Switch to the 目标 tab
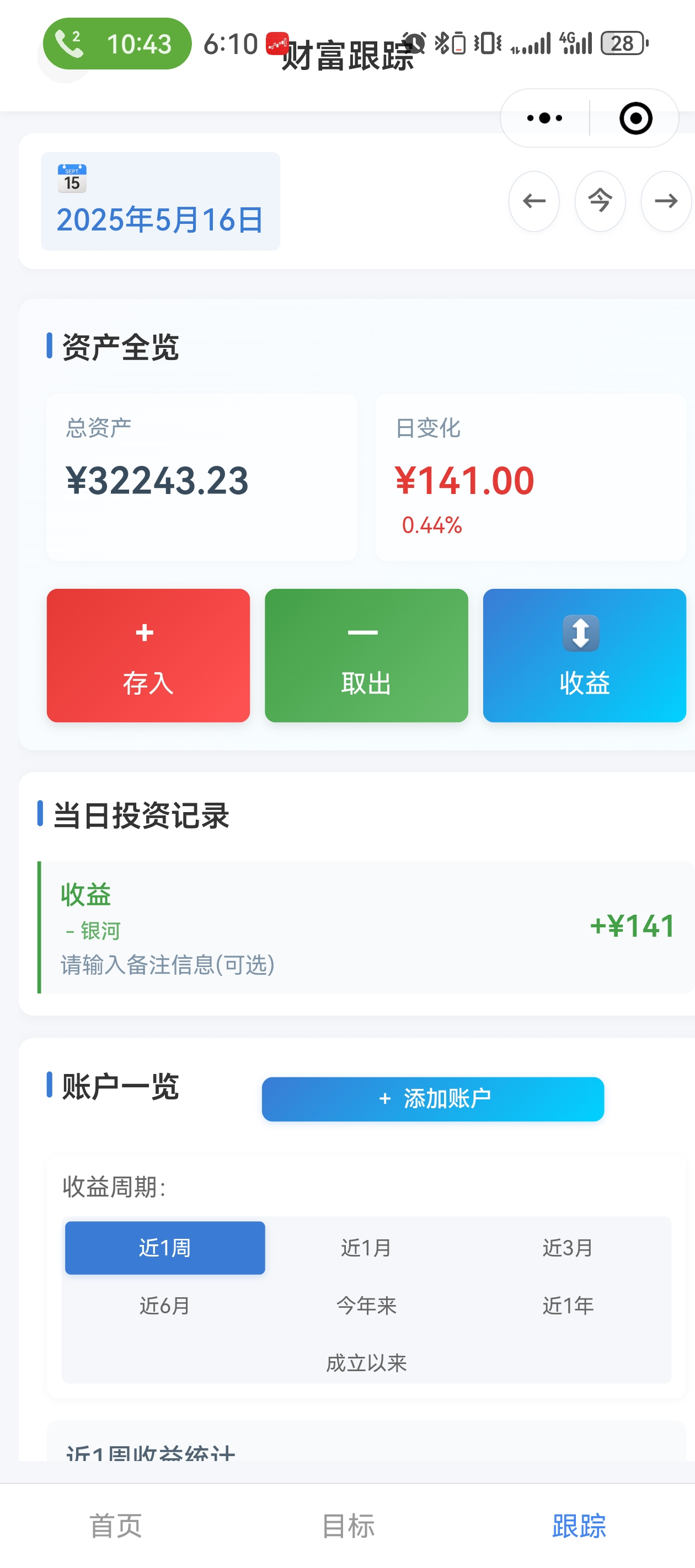The height and width of the screenshot is (1568, 695). [x=348, y=1526]
